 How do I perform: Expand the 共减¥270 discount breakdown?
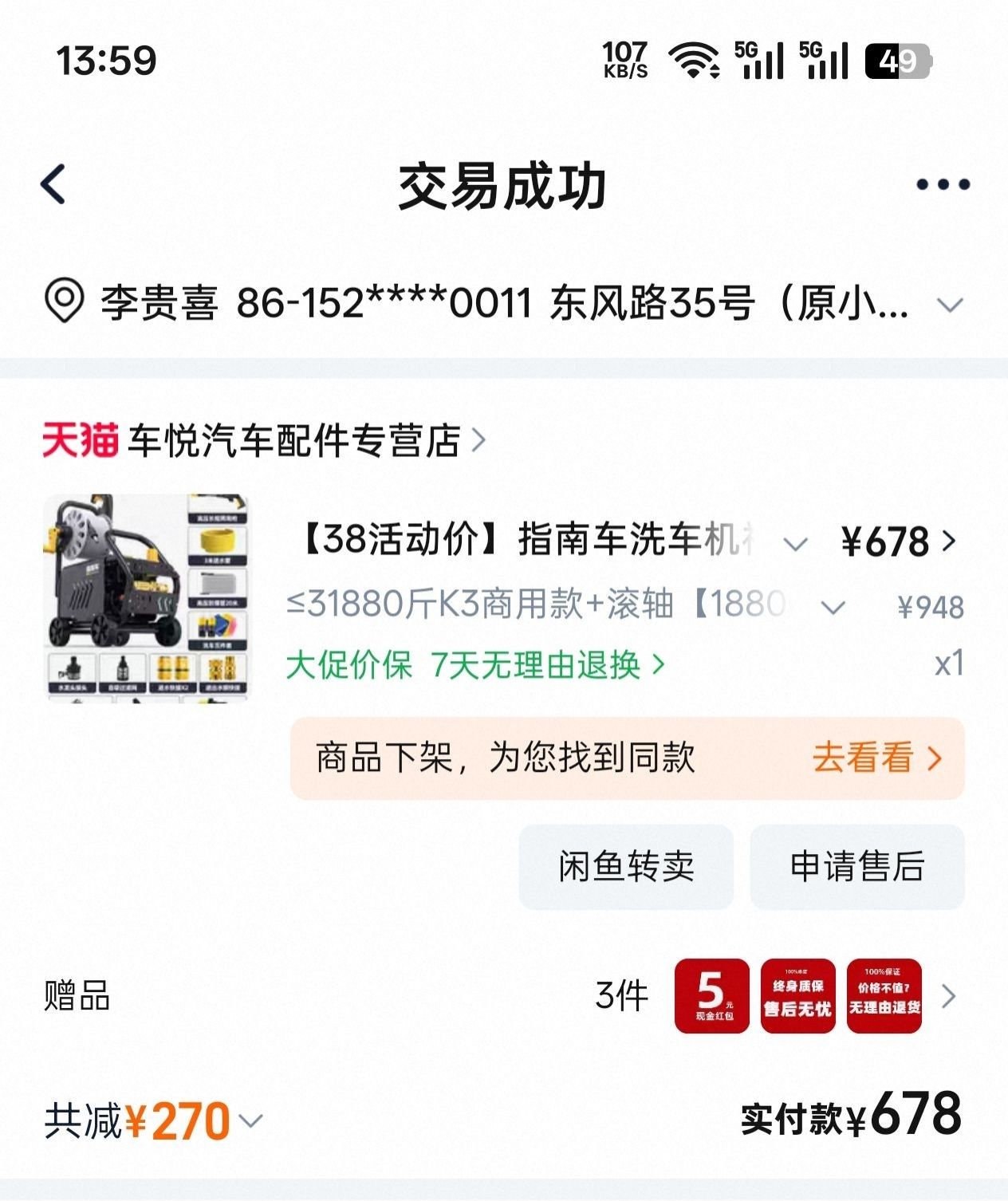(250, 1120)
